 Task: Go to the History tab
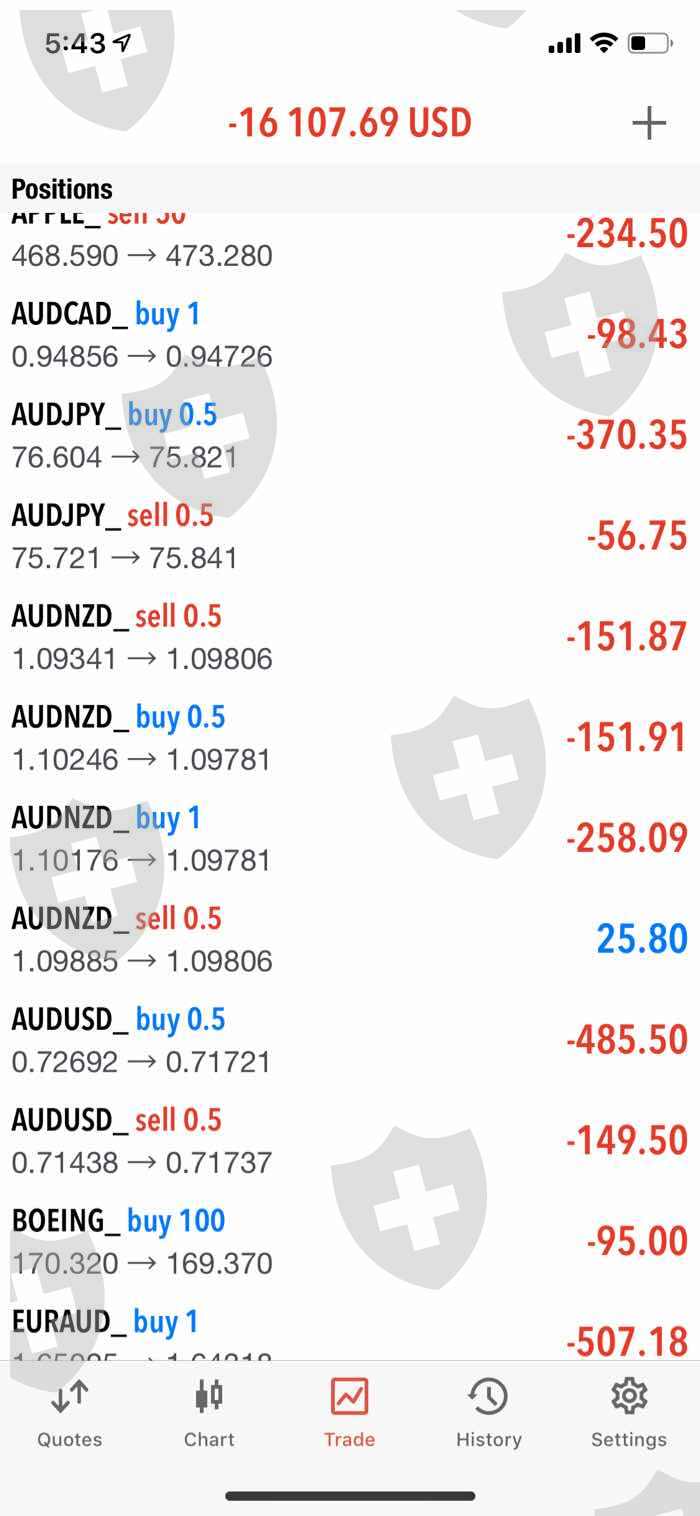[x=488, y=1413]
